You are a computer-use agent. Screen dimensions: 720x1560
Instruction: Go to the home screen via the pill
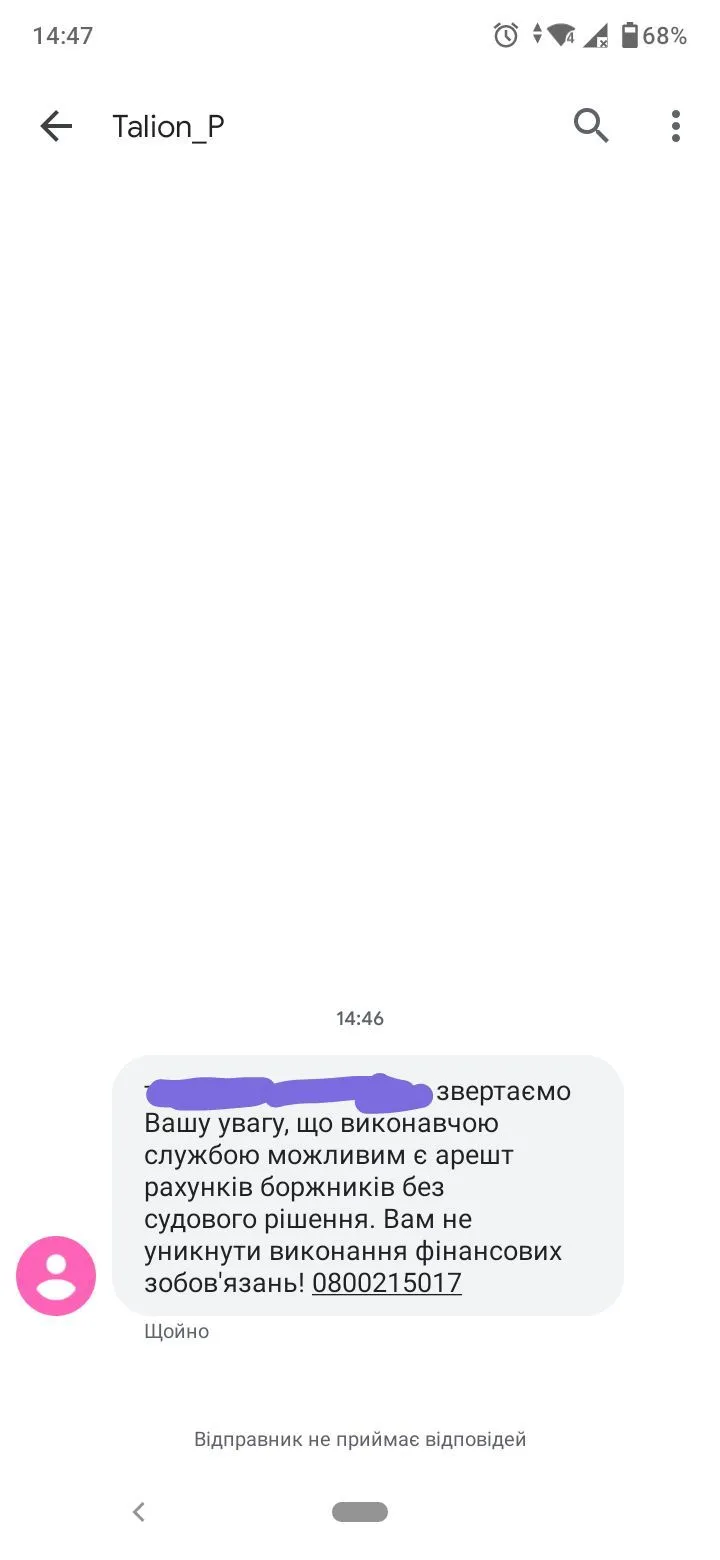click(x=360, y=1512)
